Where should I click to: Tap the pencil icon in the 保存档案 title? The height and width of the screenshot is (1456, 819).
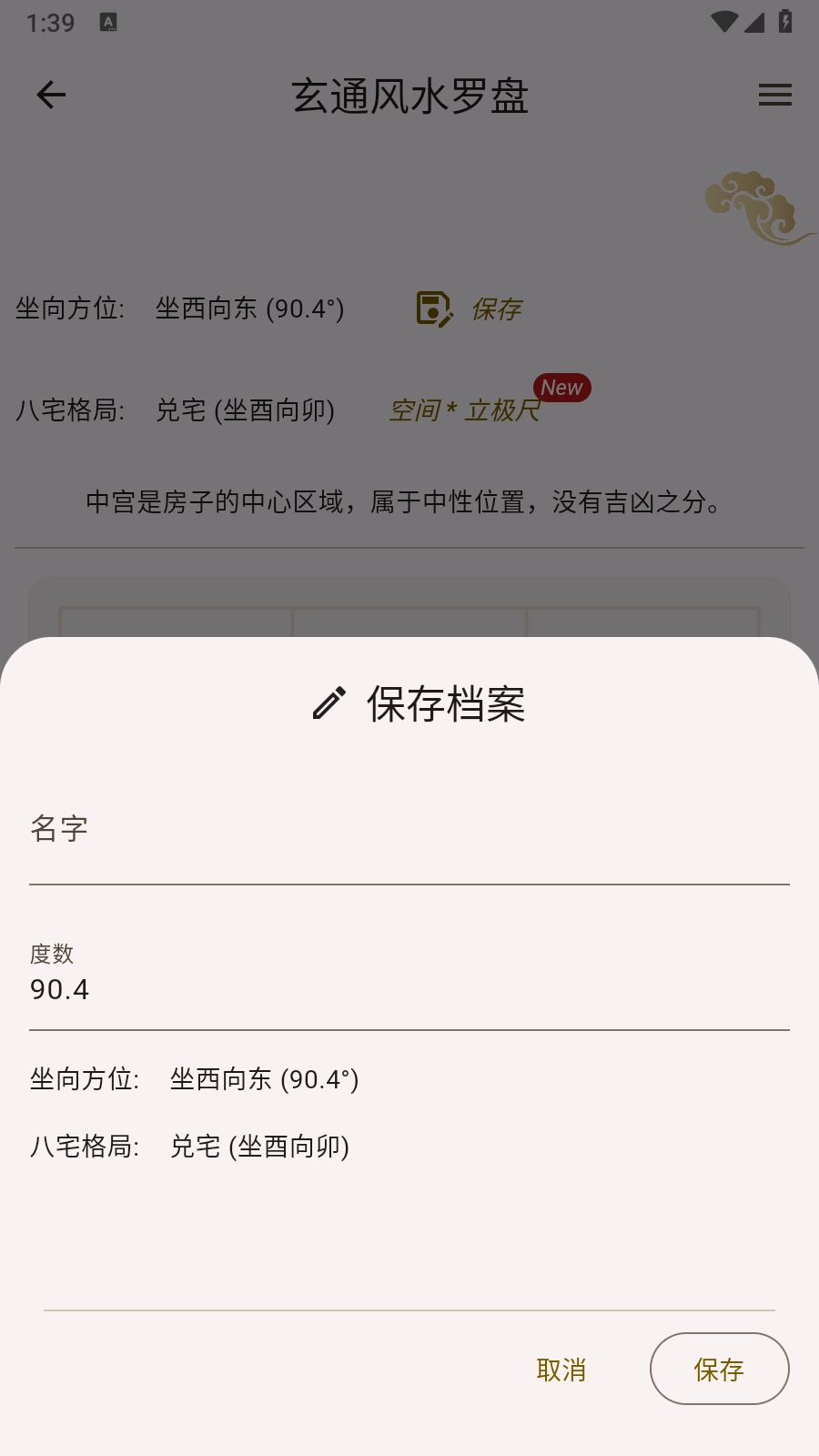[x=329, y=703]
